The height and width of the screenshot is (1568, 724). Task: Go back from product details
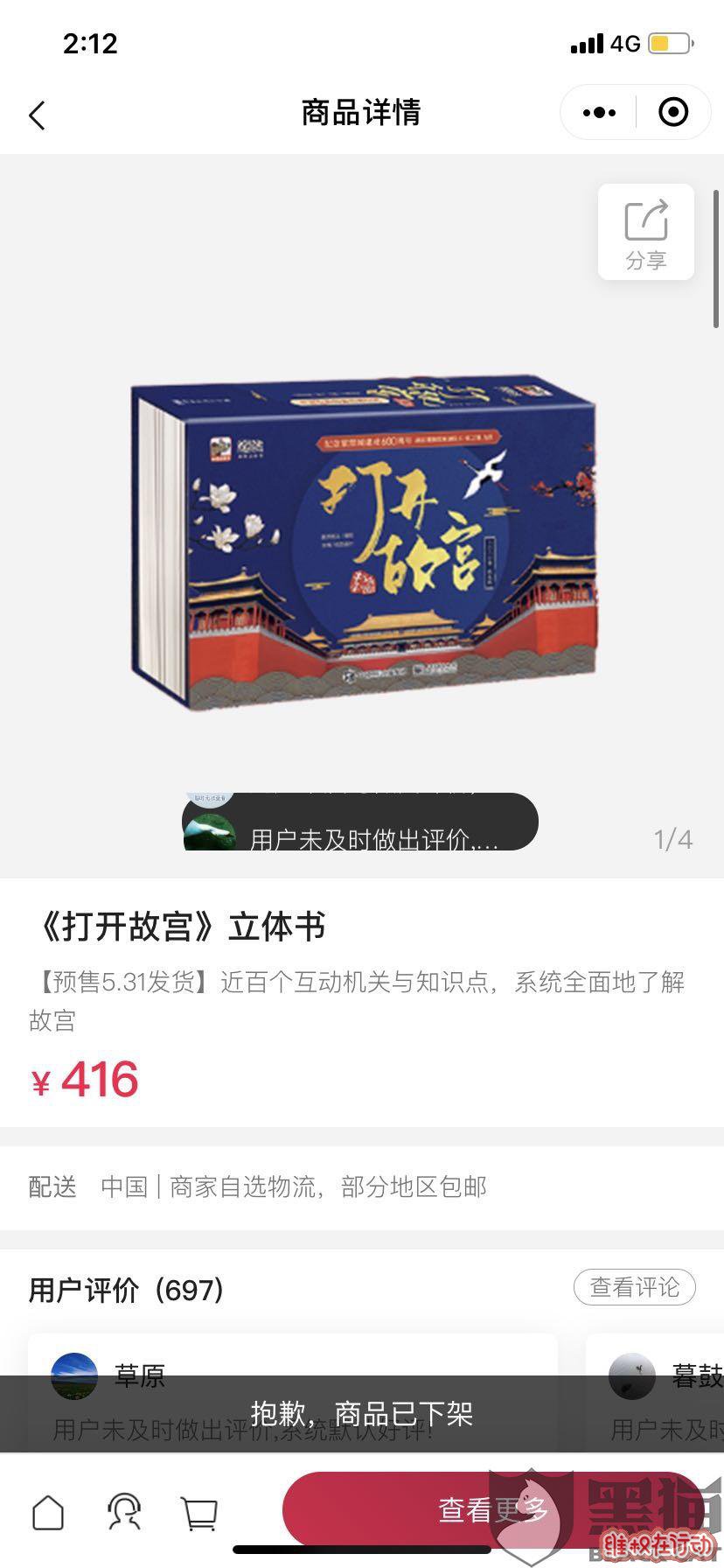37,115
